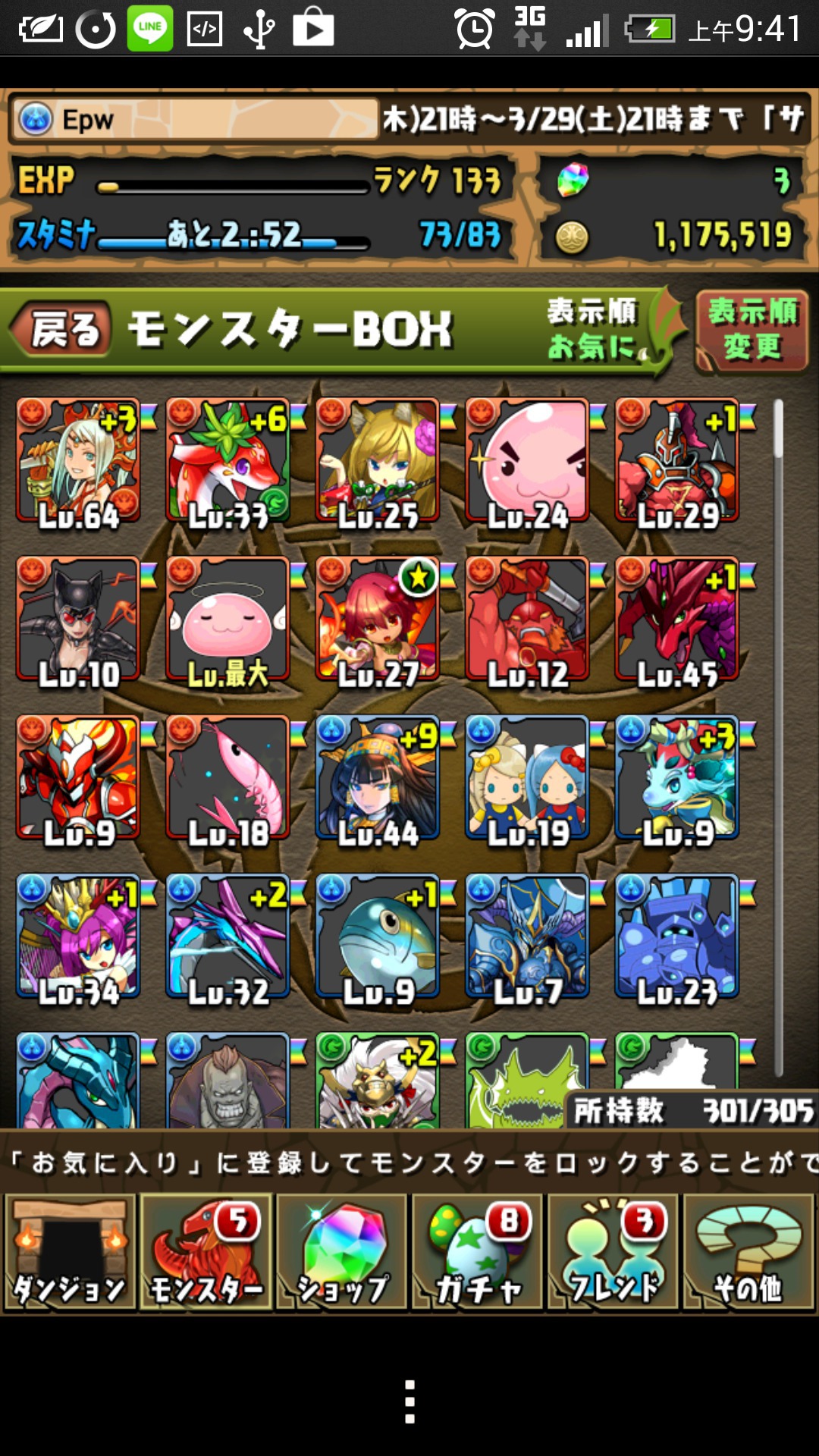Open the その他 others tab
This screenshot has height=1456, width=819.
[x=748, y=1253]
